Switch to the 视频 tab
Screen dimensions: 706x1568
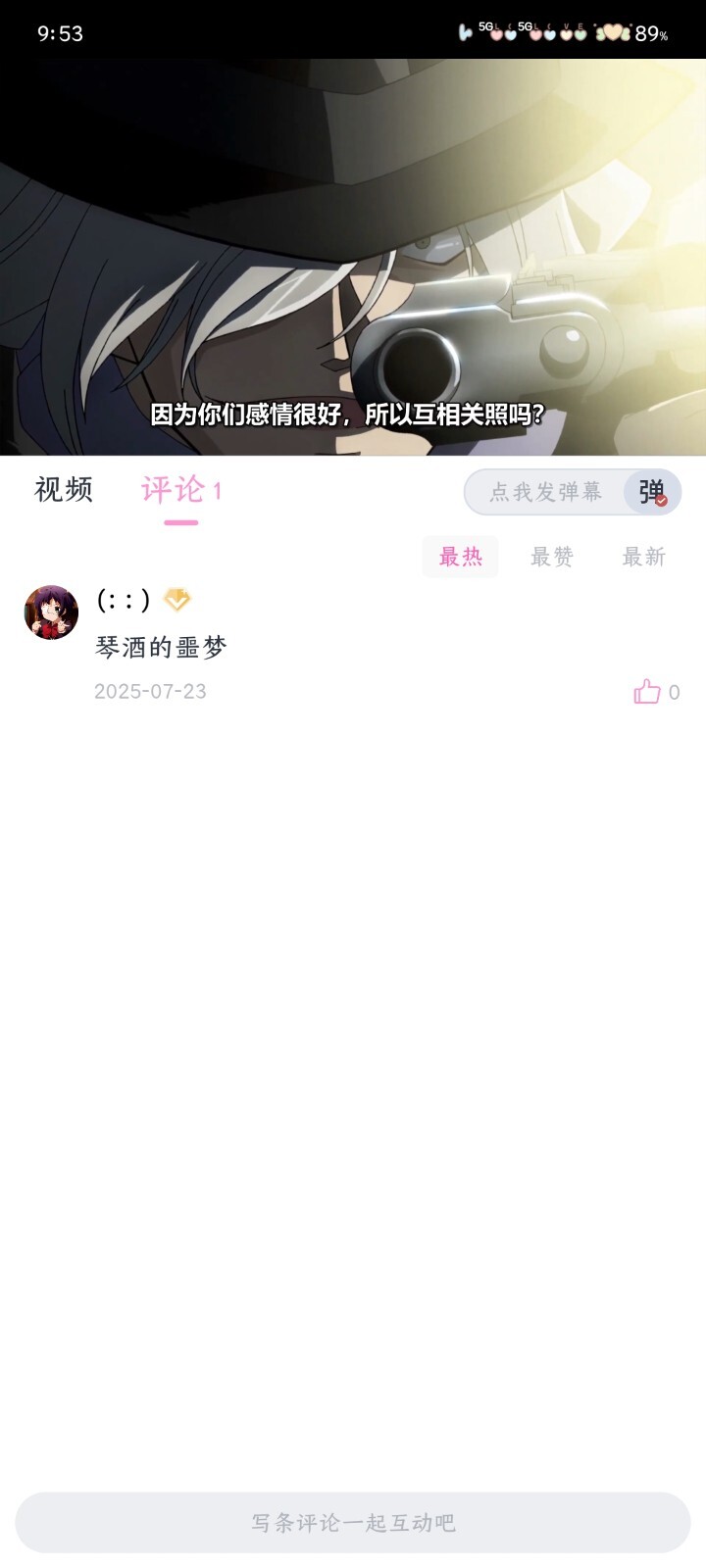[64, 489]
